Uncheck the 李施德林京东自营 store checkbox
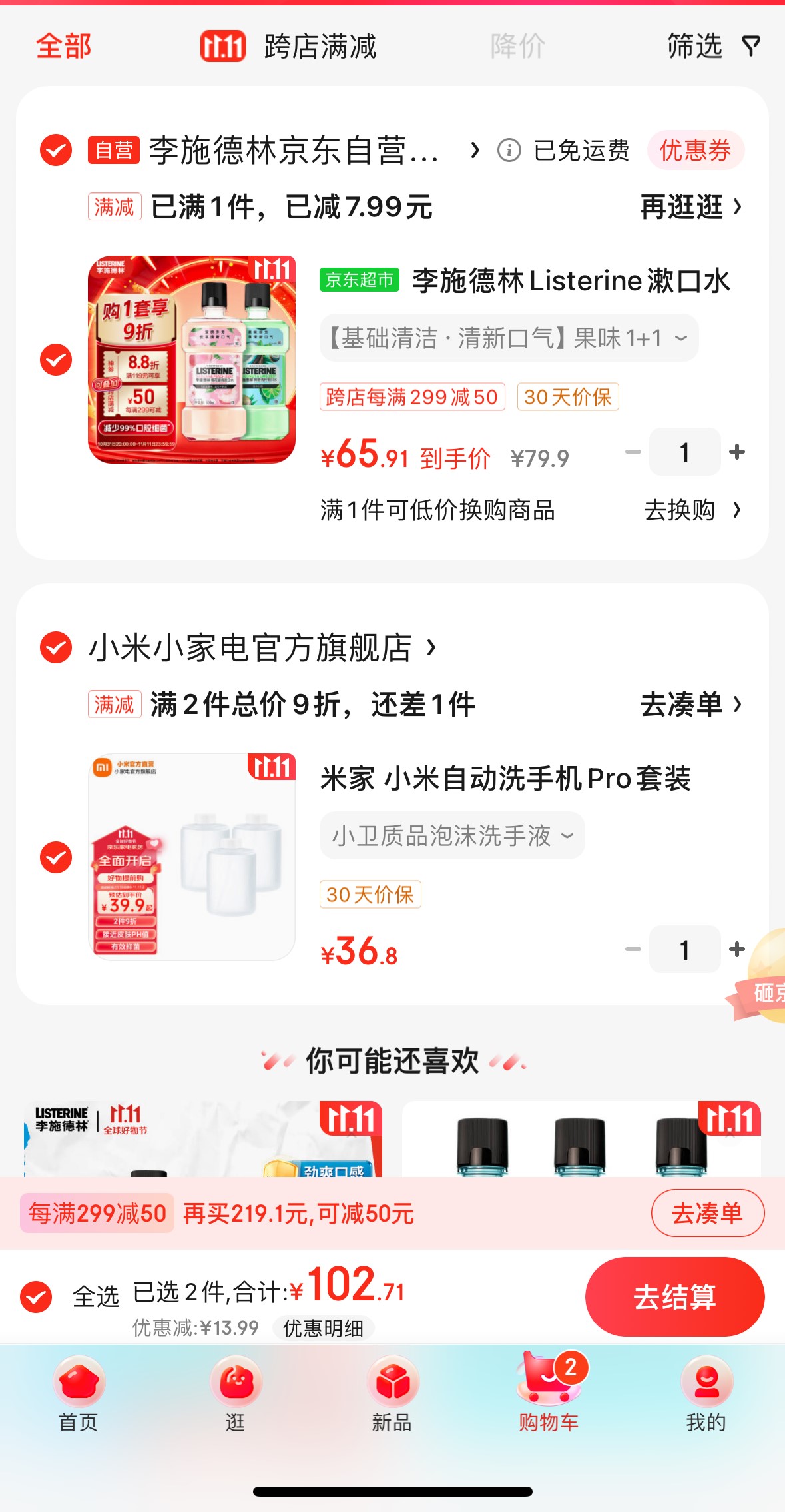The image size is (785, 1512). click(x=56, y=150)
